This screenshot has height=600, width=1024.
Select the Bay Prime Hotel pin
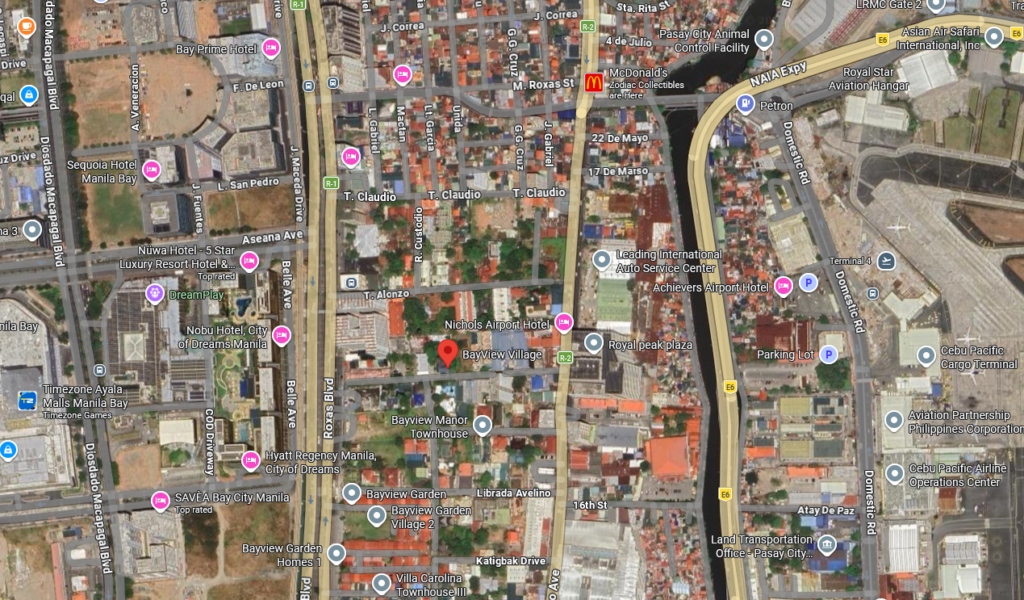271,48
